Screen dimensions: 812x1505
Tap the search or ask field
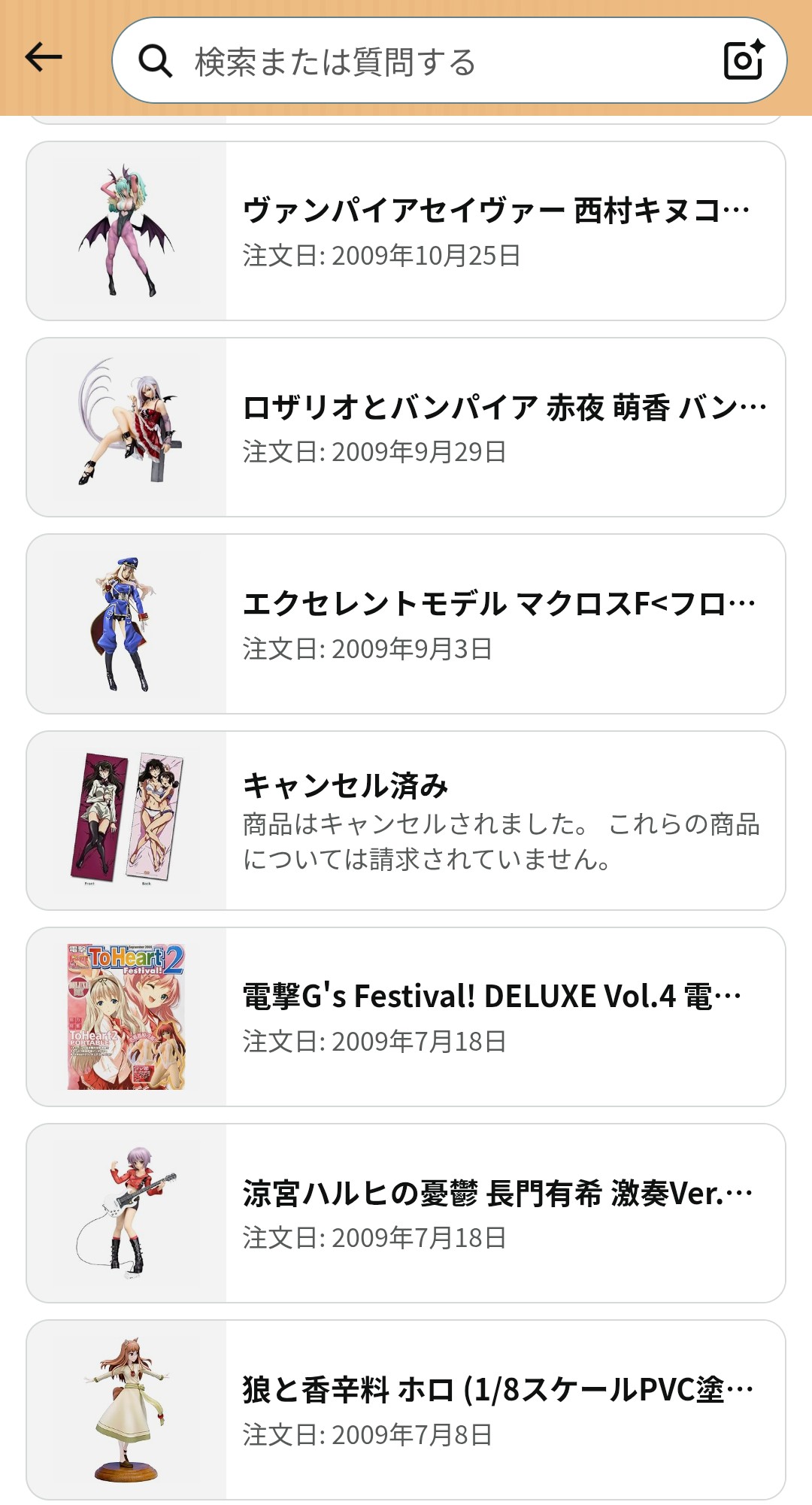pos(421,62)
